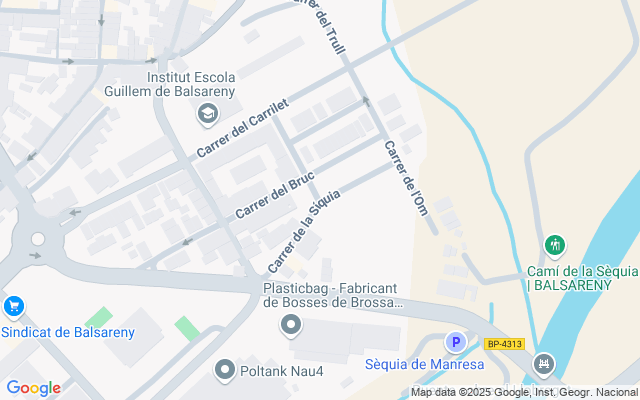Image resolution: width=640 pixels, height=400 pixels.
Task: Tap the museum marker near road BP-4313
Action: (544, 364)
